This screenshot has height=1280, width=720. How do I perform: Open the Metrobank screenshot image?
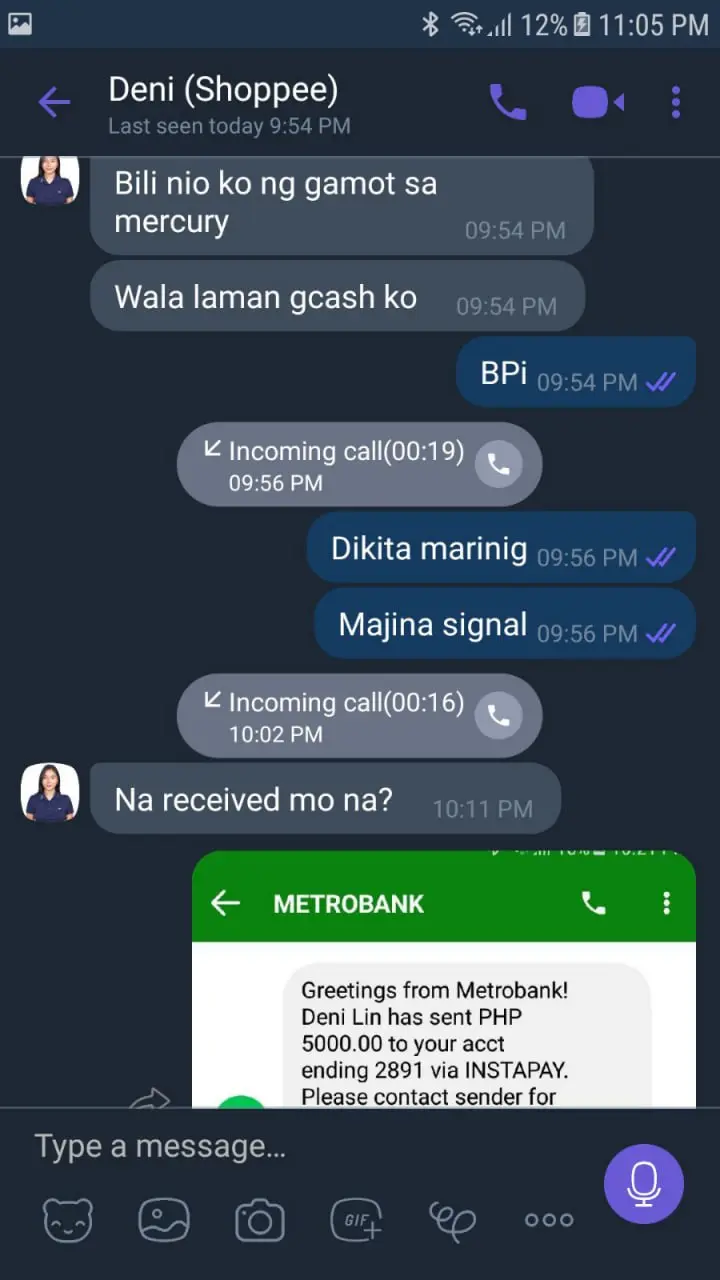click(x=444, y=979)
